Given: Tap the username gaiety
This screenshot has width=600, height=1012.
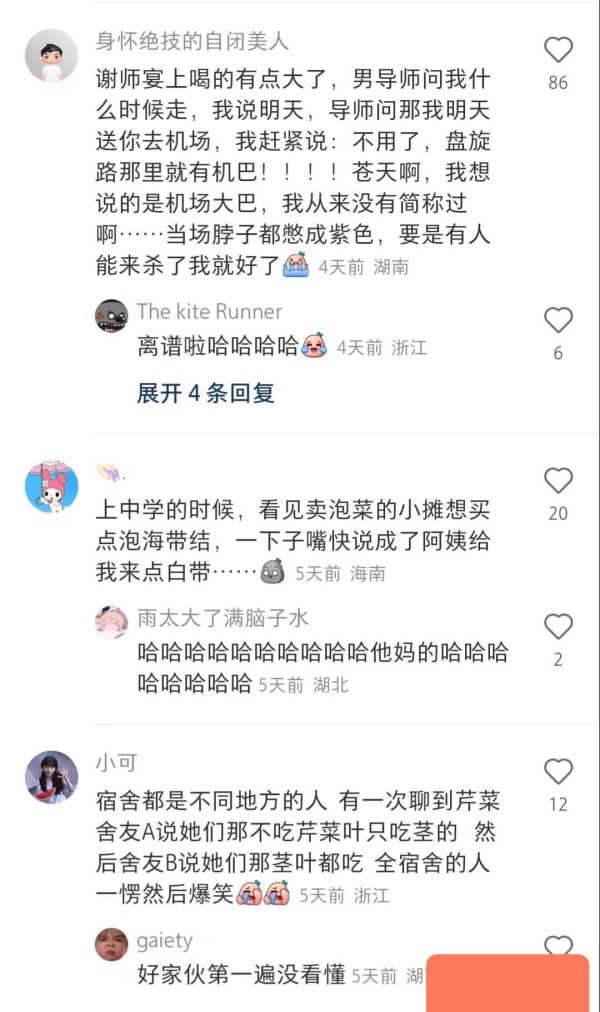Looking at the screenshot, I should [x=165, y=941].
